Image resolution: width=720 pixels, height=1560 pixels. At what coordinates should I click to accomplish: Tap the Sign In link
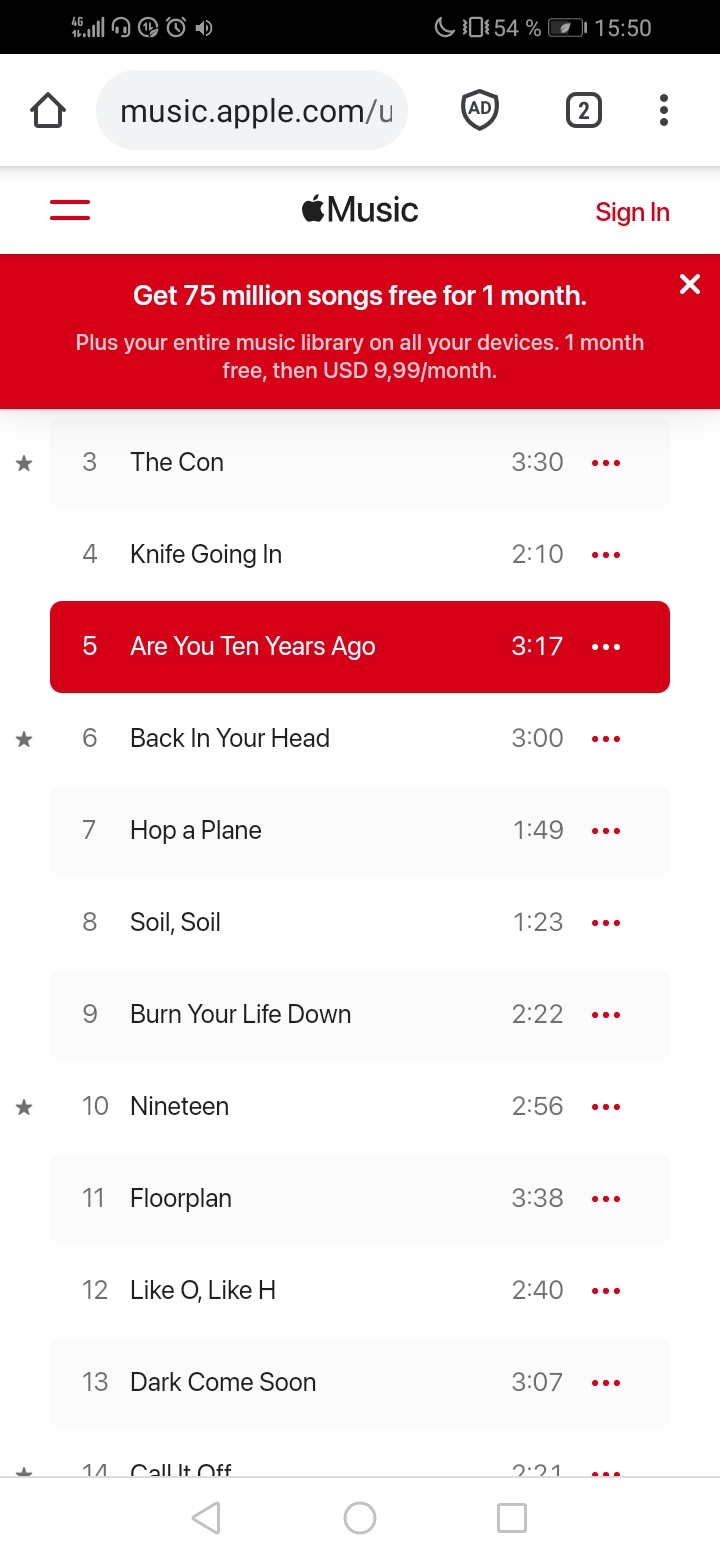[x=632, y=212]
